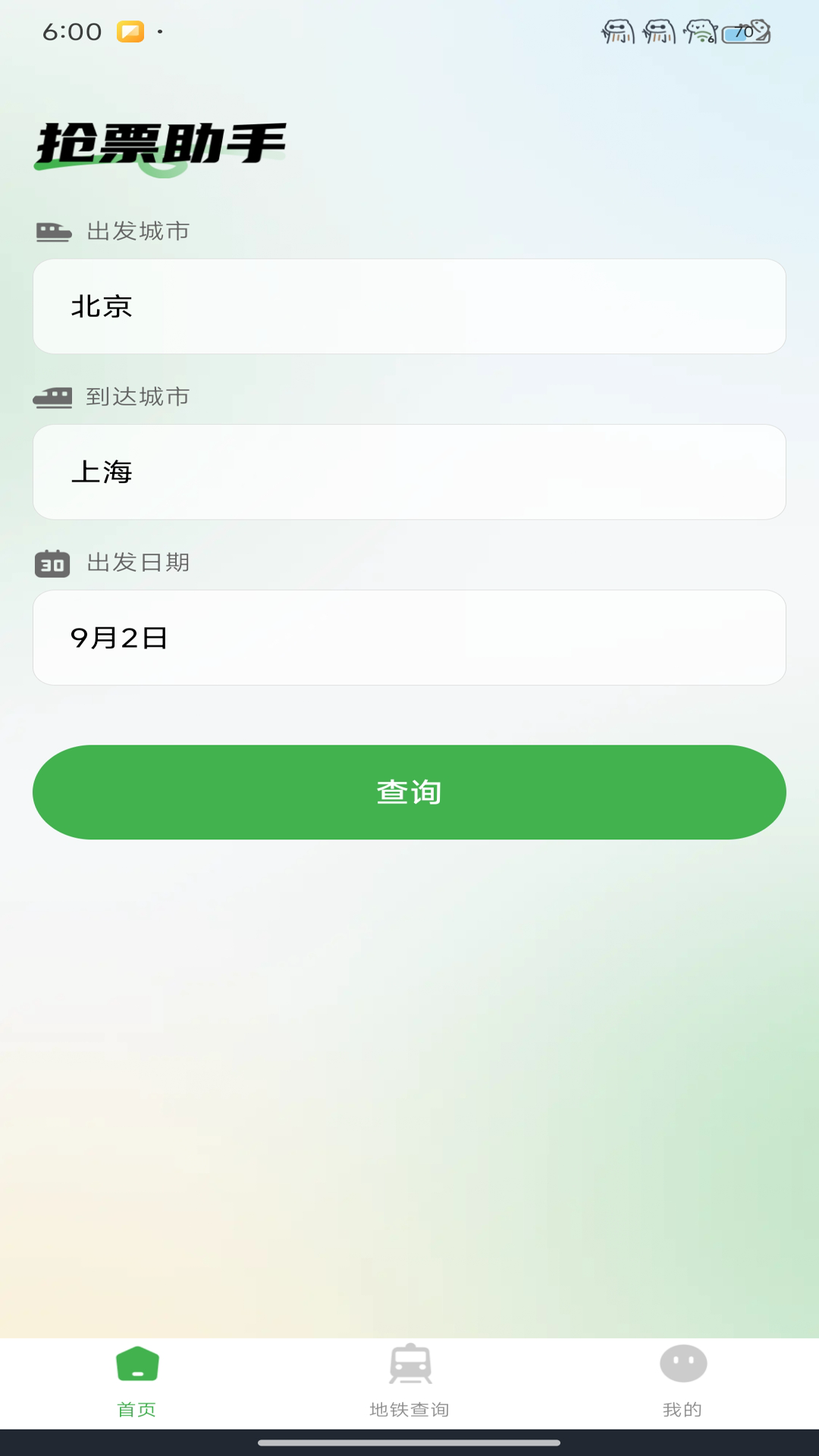Select the departure train icon beside 出发城市

(x=53, y=232)
